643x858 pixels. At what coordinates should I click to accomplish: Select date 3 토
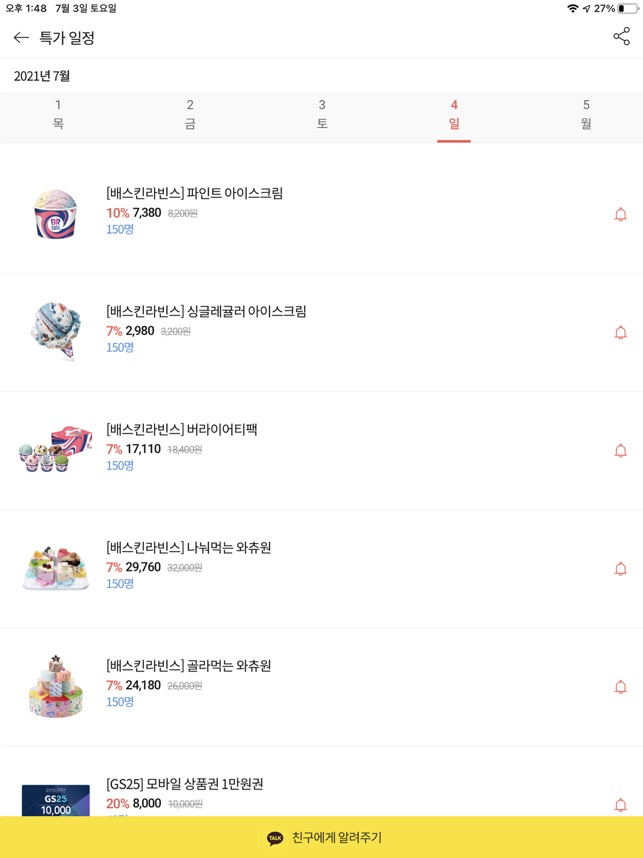tap(322, 115)
